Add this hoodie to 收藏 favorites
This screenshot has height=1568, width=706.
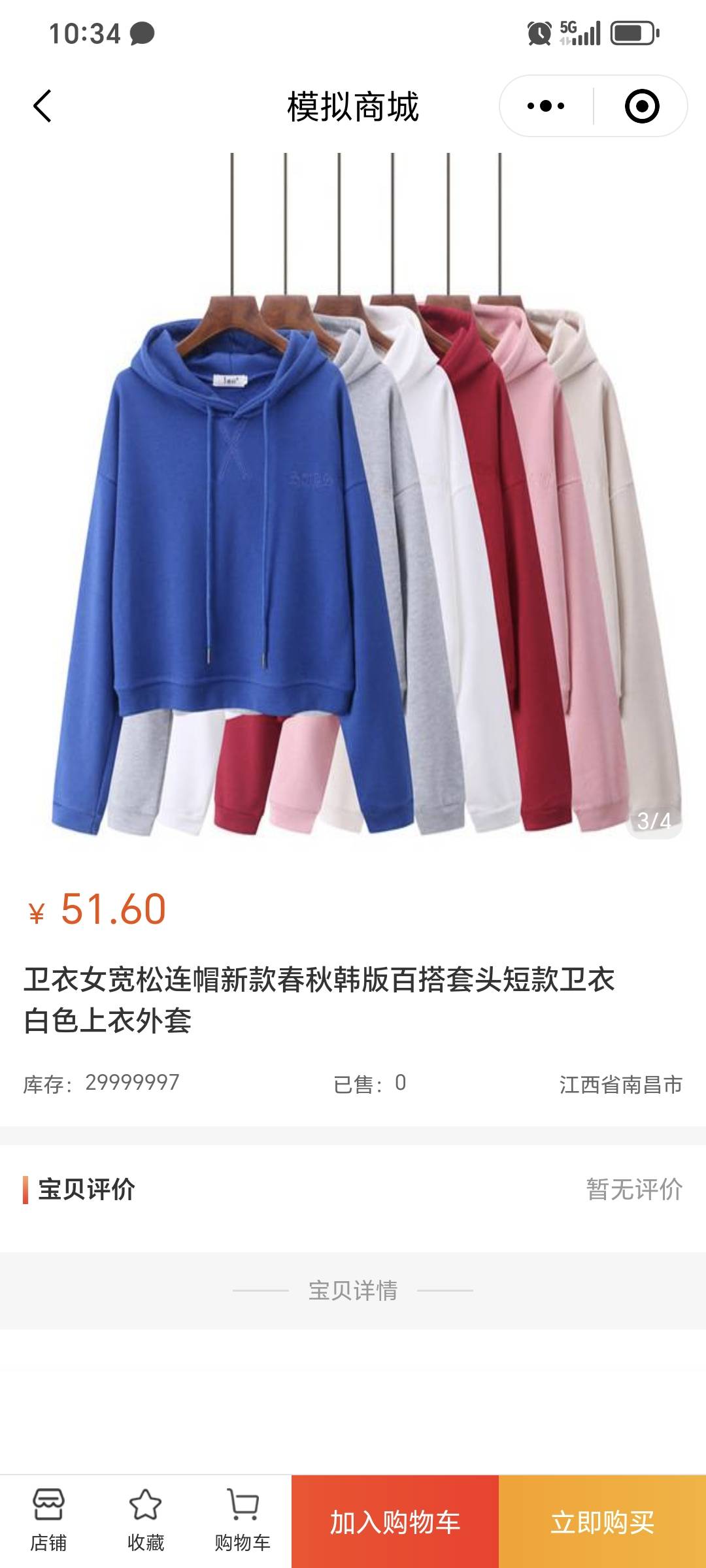pos(145,1520)
